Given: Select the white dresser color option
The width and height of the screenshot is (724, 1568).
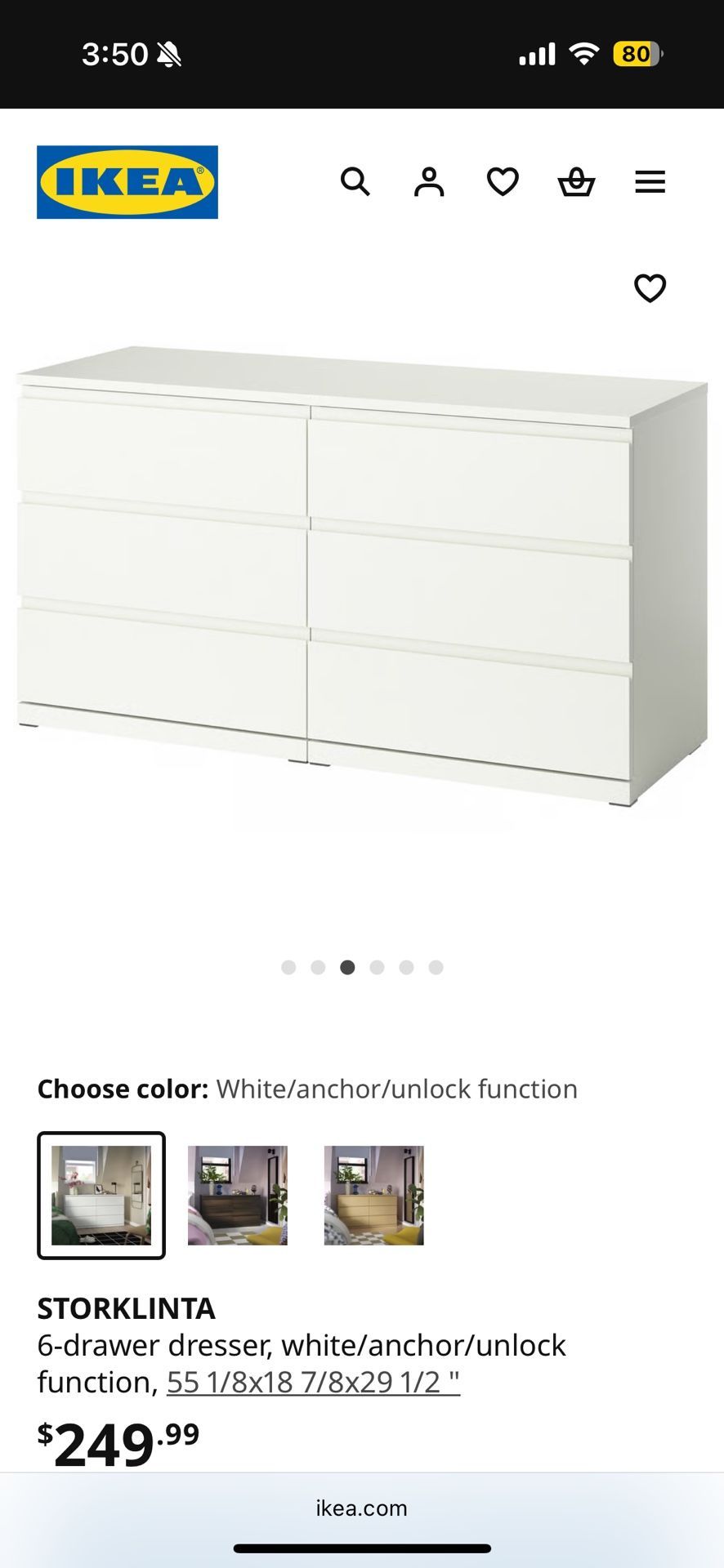Looking at the screenshot, I should pos(101,1195).
